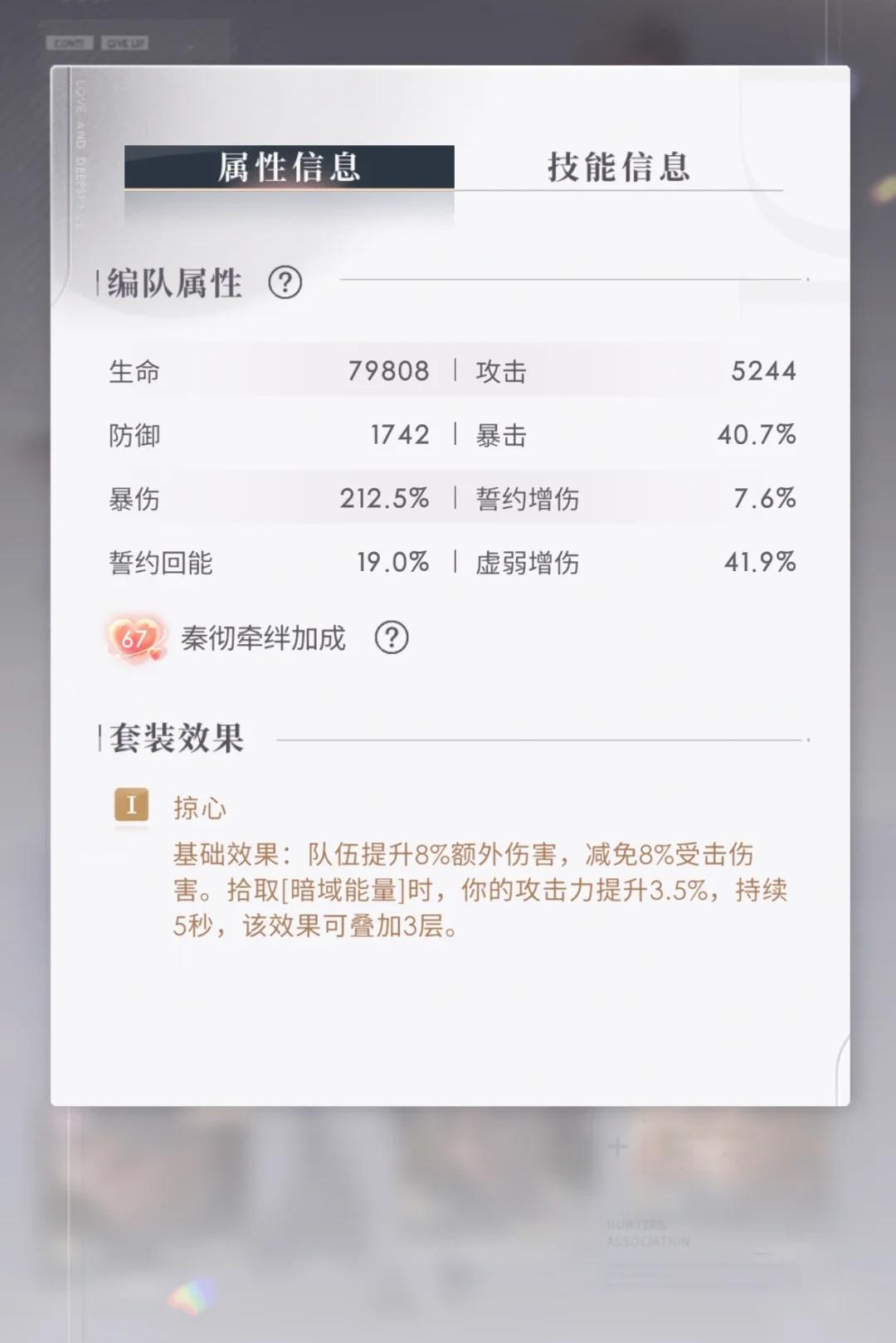This screenshot has width=896, height=1343.
Task: Switch to the 技能信息 tab
Action: coord(618,167)
